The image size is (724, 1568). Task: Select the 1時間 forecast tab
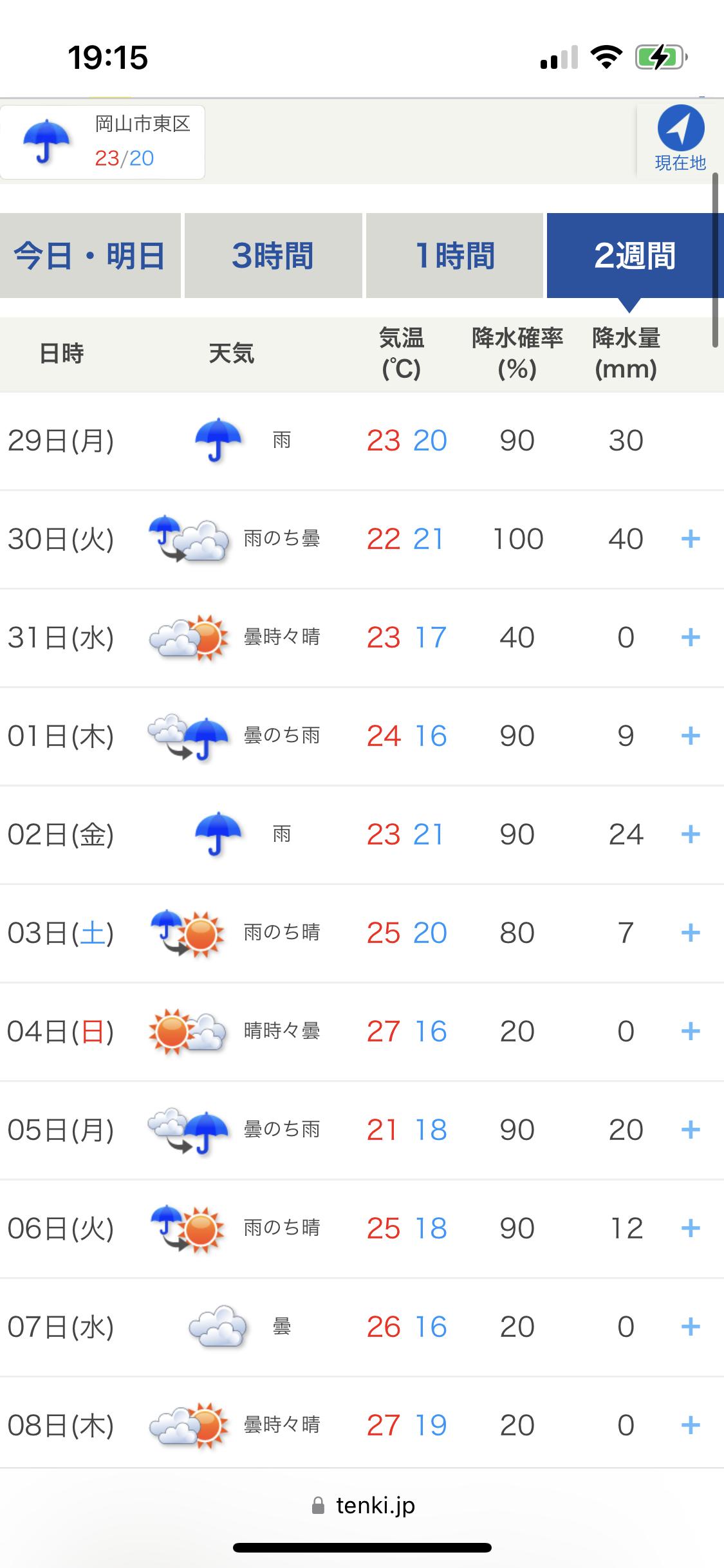tap(454, 256)
